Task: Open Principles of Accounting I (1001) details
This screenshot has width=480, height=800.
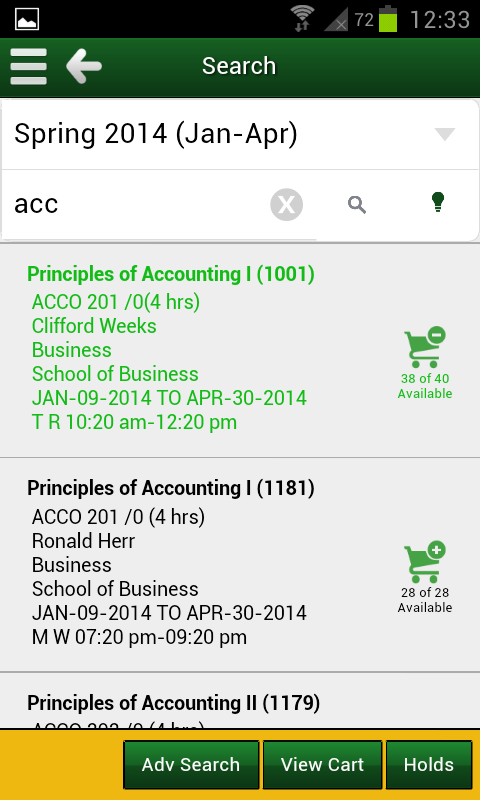Action: 171,274
